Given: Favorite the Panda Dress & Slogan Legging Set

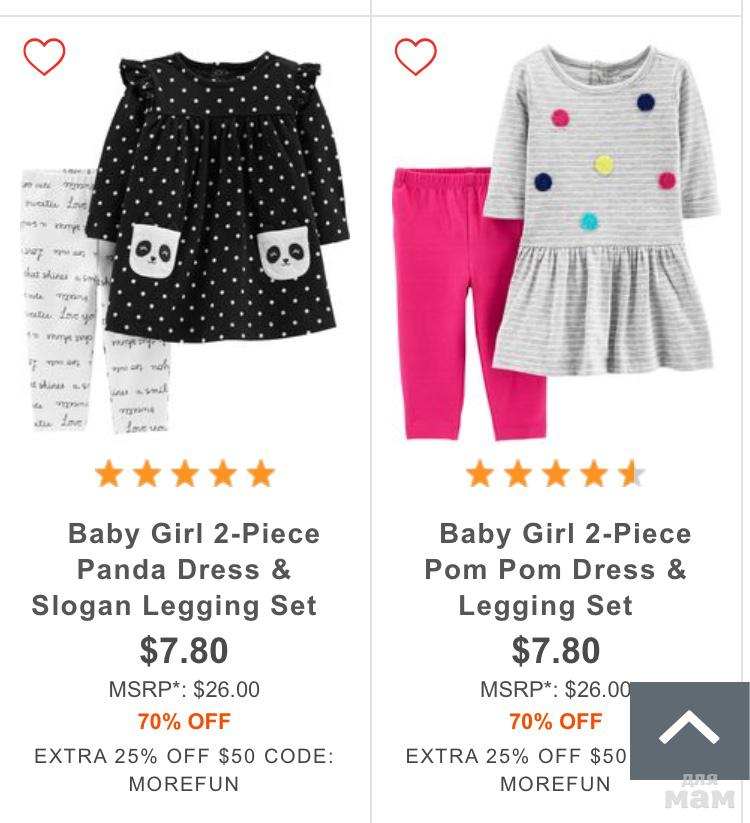Looking at the screenshot, I should [44, 57].
